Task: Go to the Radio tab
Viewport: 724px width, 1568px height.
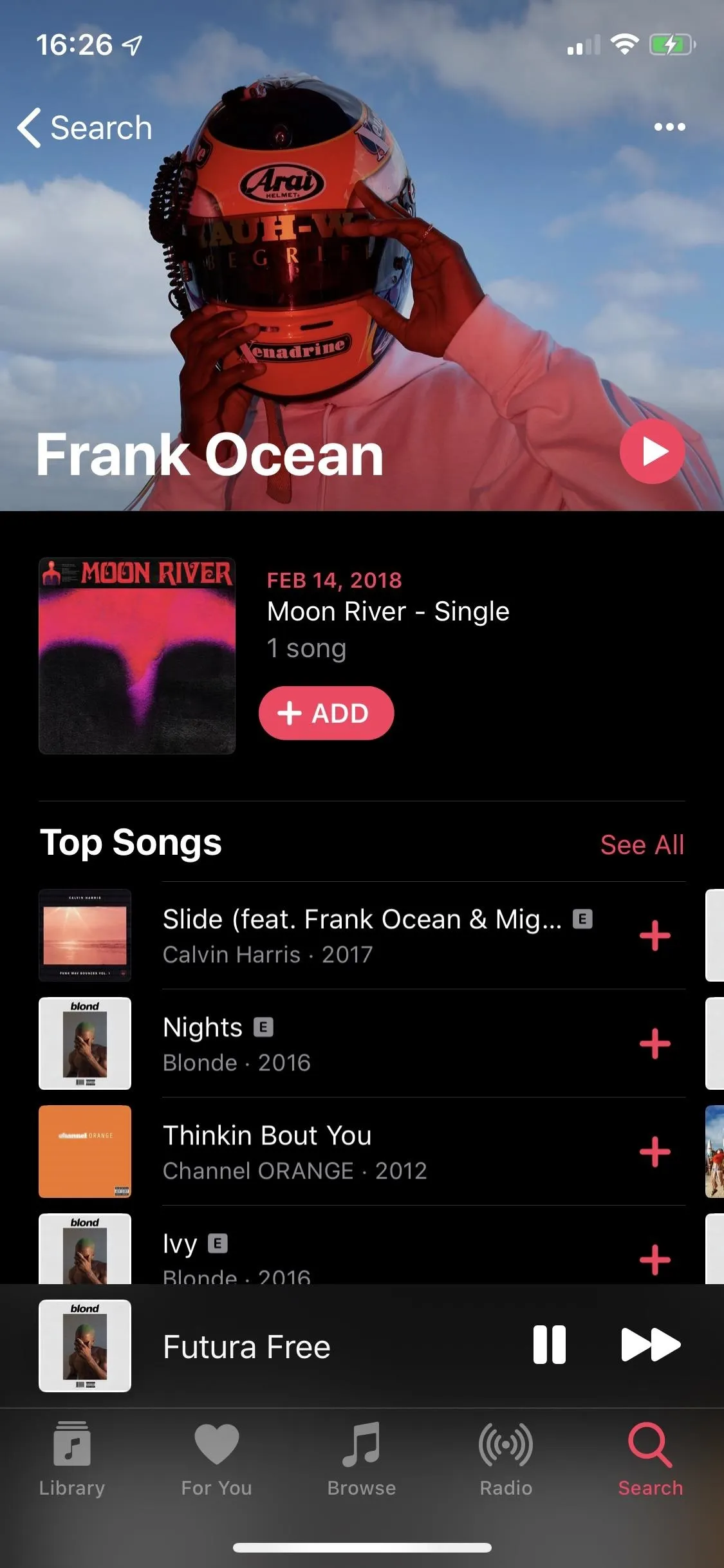Action: coord(506,1459)
